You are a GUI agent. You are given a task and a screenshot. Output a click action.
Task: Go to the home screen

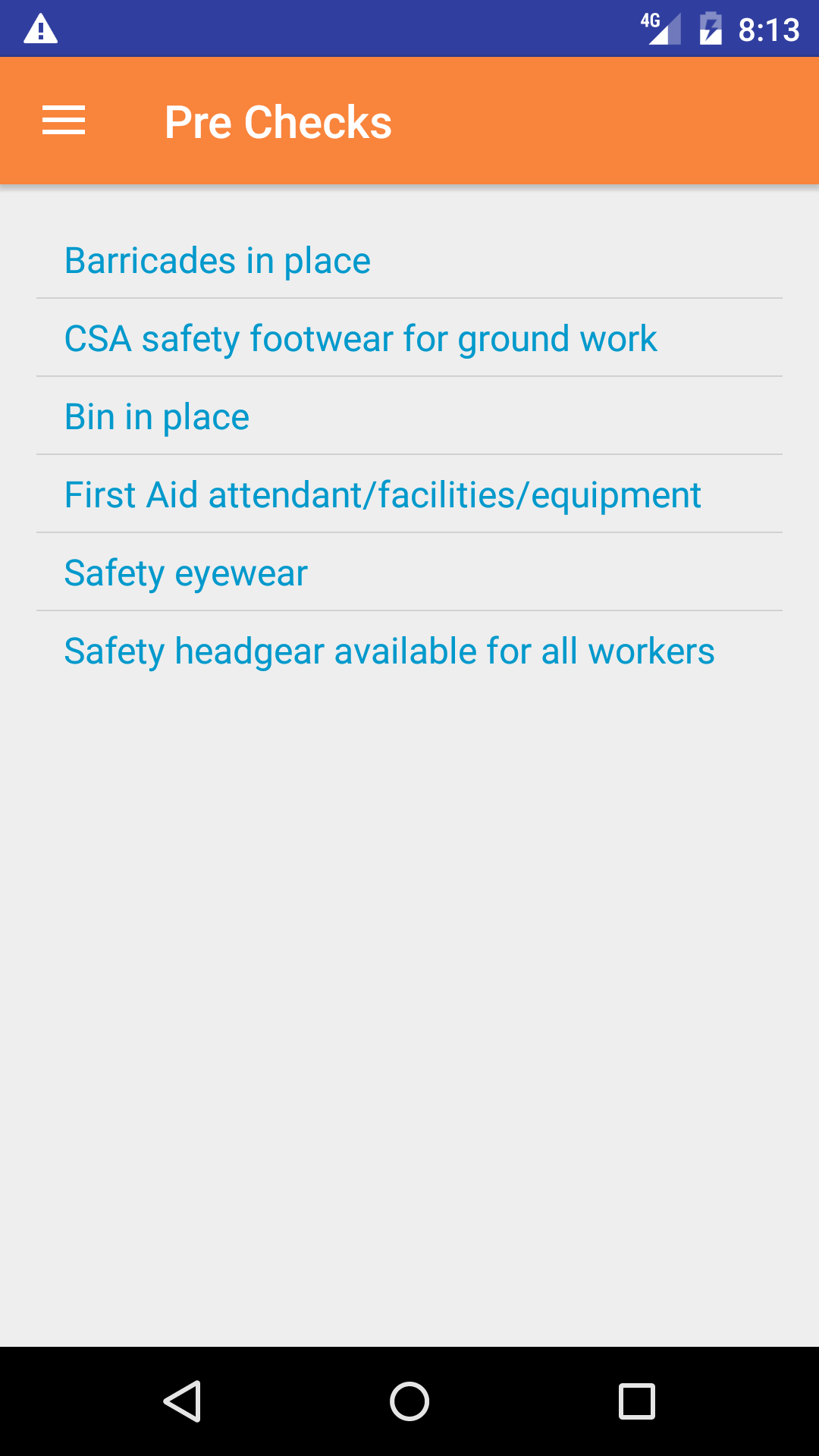tap(409, 1401)
